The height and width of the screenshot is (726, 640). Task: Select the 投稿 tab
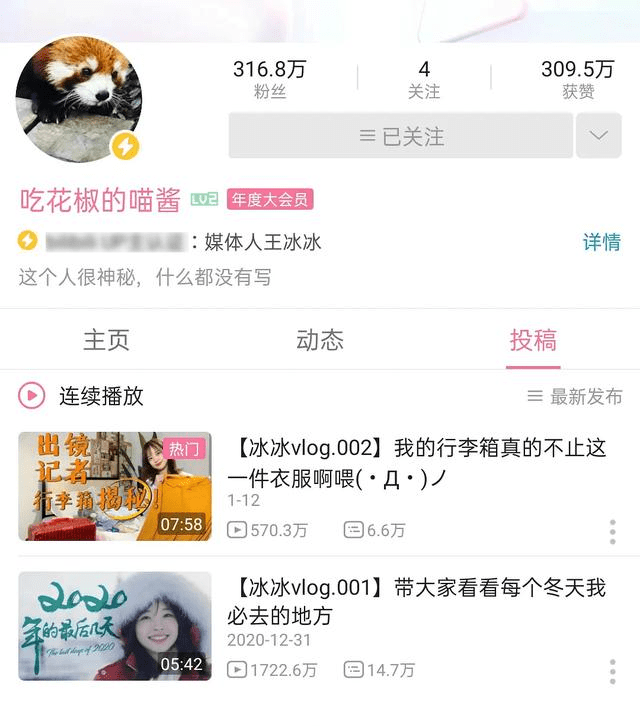point(533,340)
